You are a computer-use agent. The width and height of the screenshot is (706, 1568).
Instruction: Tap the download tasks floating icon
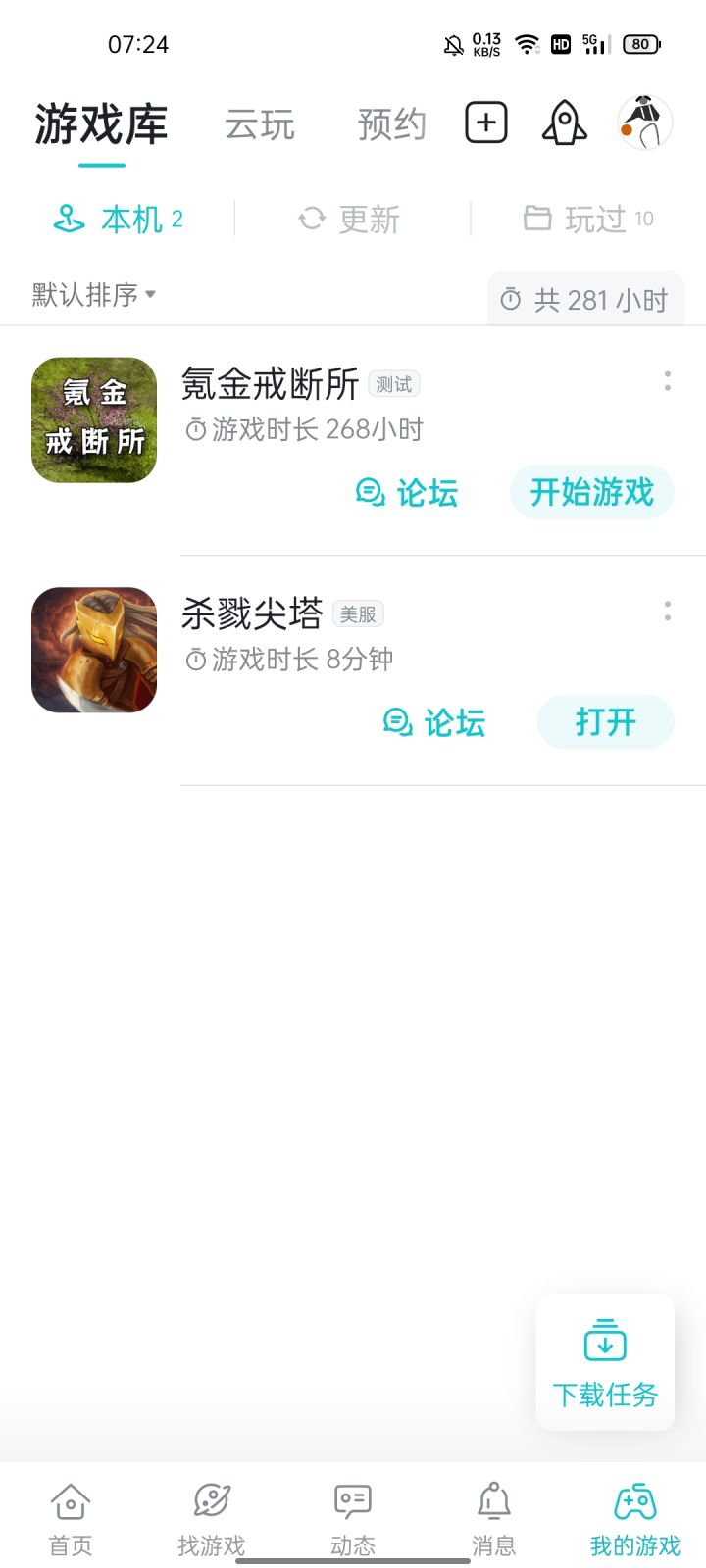pos(605,1362)
